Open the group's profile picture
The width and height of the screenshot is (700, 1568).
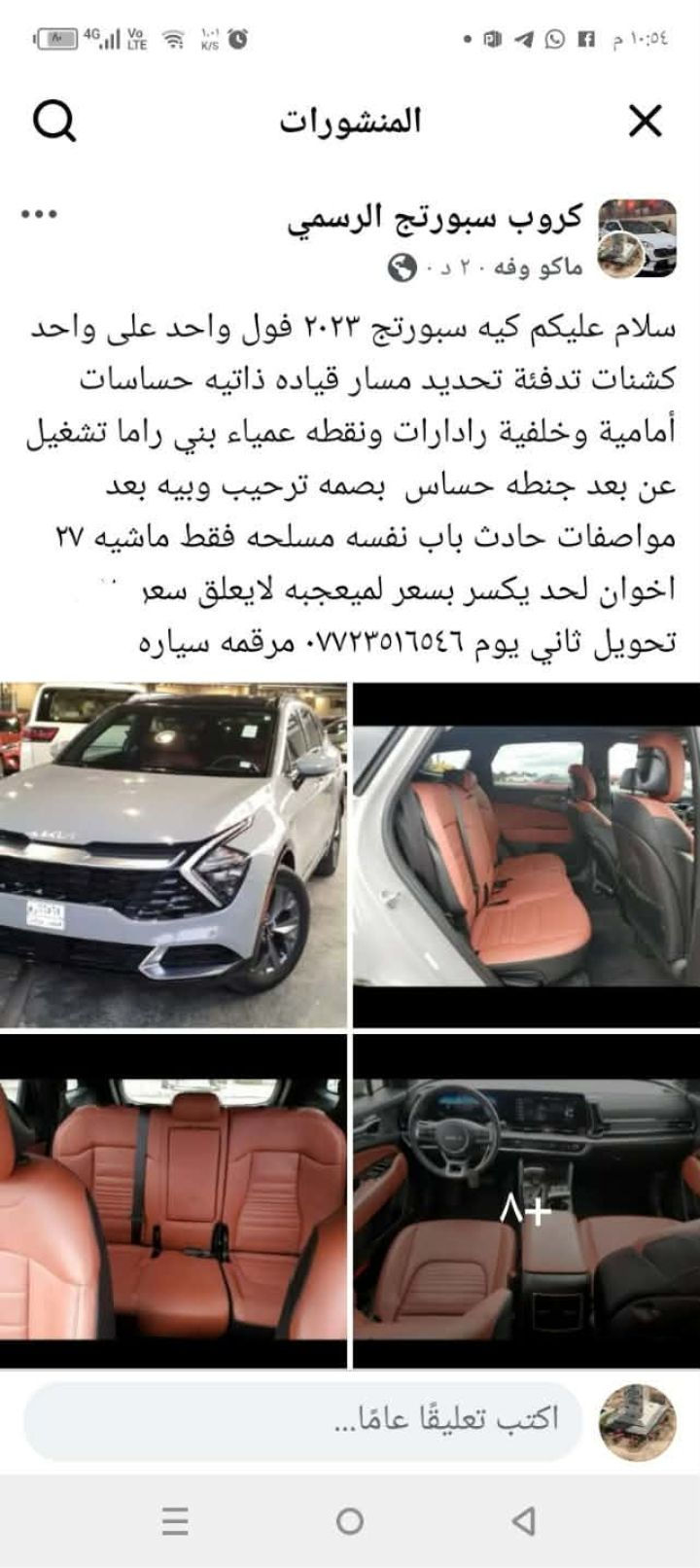point(637,239)
